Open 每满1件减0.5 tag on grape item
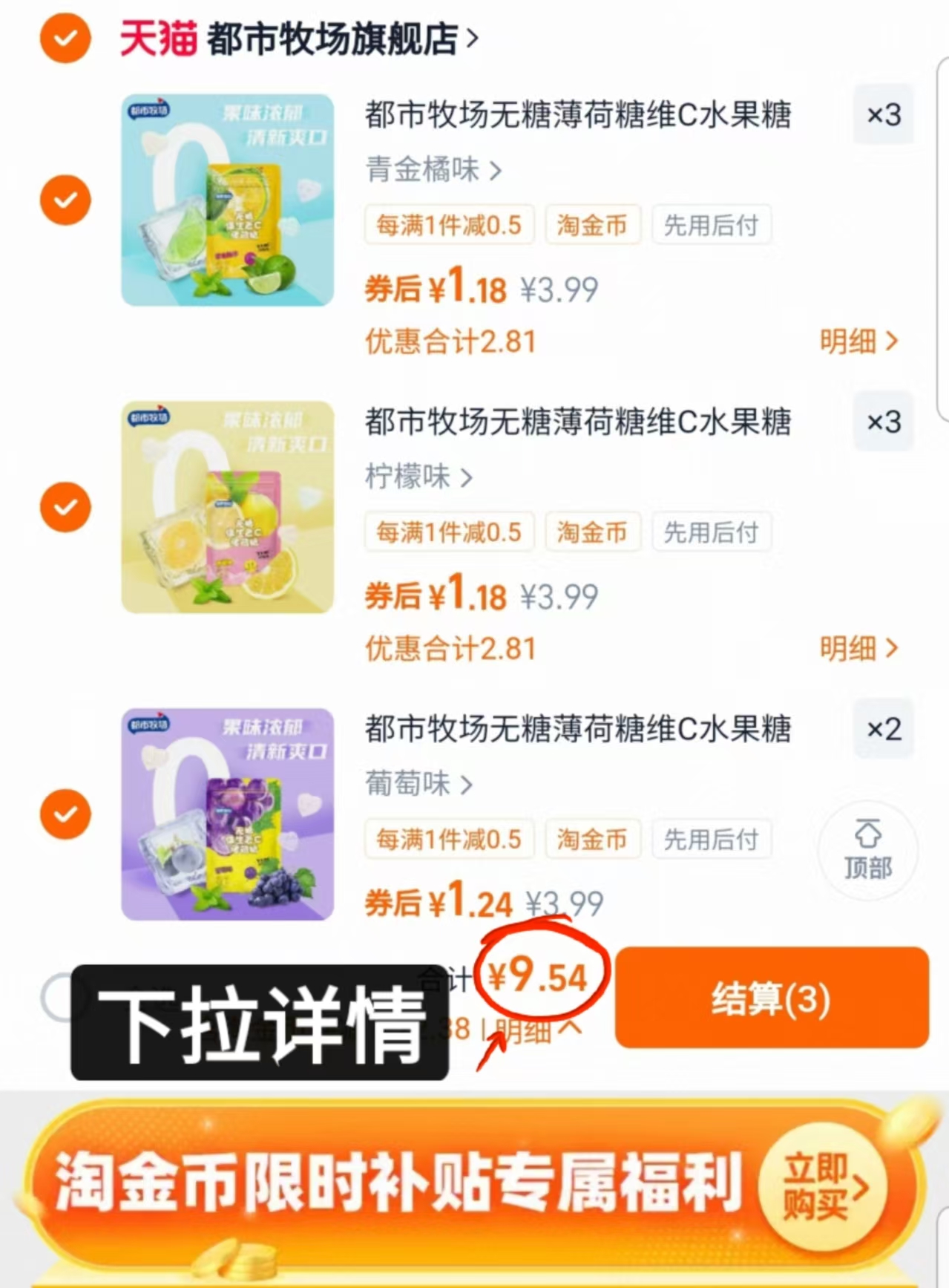Image resolution: width=949 pixels, height=1288 pixels. click(448, 840)
